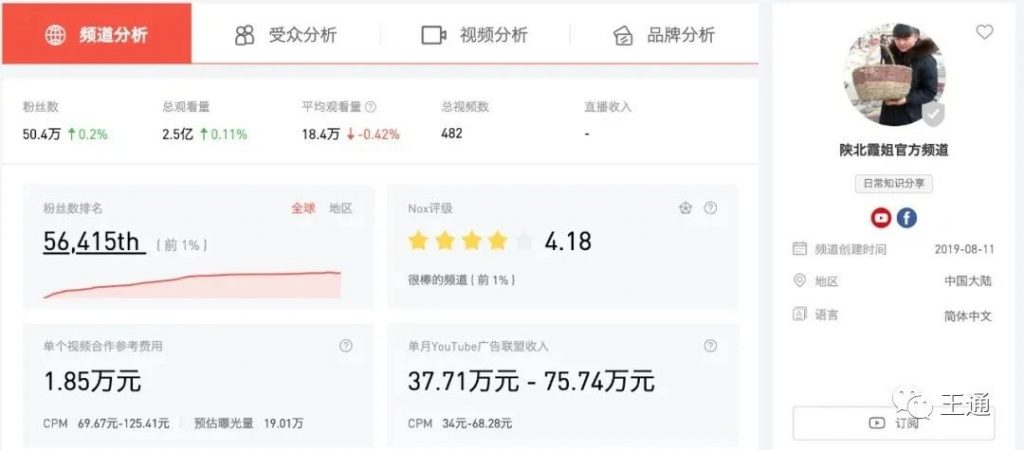The image size is (1024, 450).
Task: Subscribe using the 订阅 button
Action: 893,423
